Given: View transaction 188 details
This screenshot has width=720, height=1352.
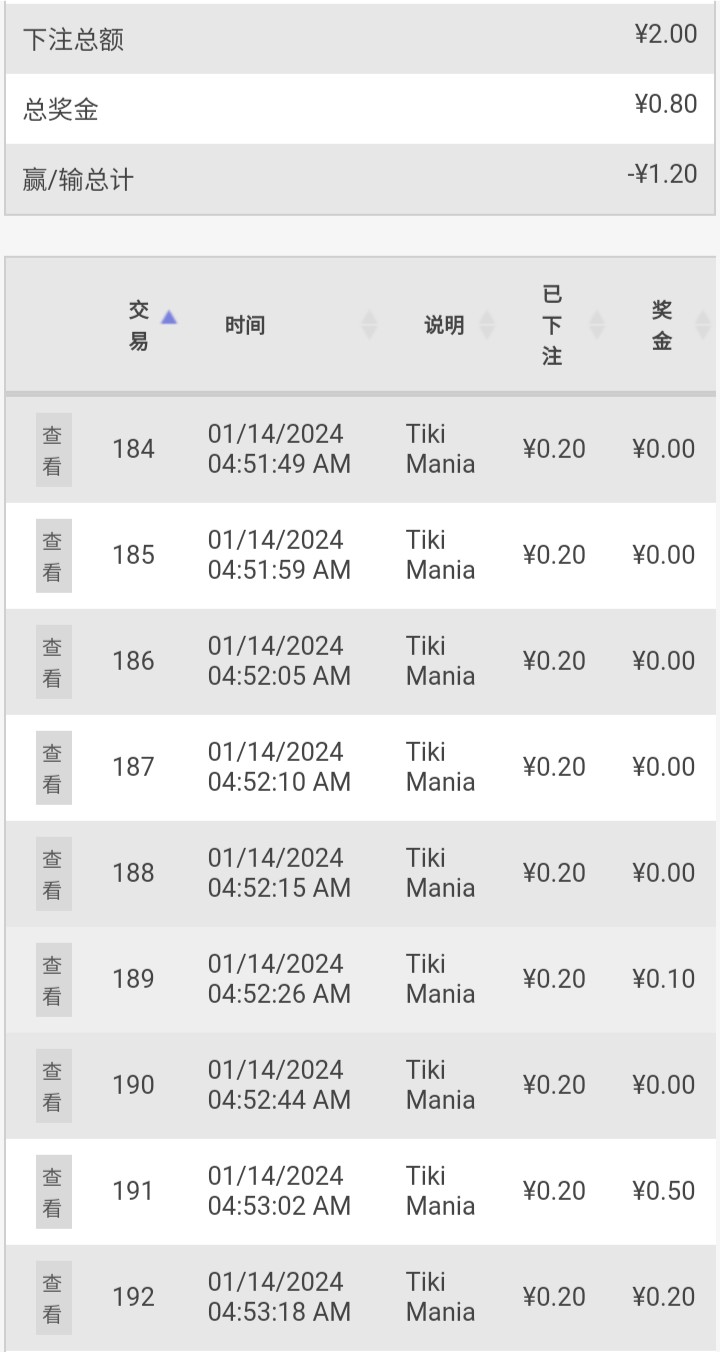Looking at the screenshot, I should pyautogui.click(x=53, y=874).
